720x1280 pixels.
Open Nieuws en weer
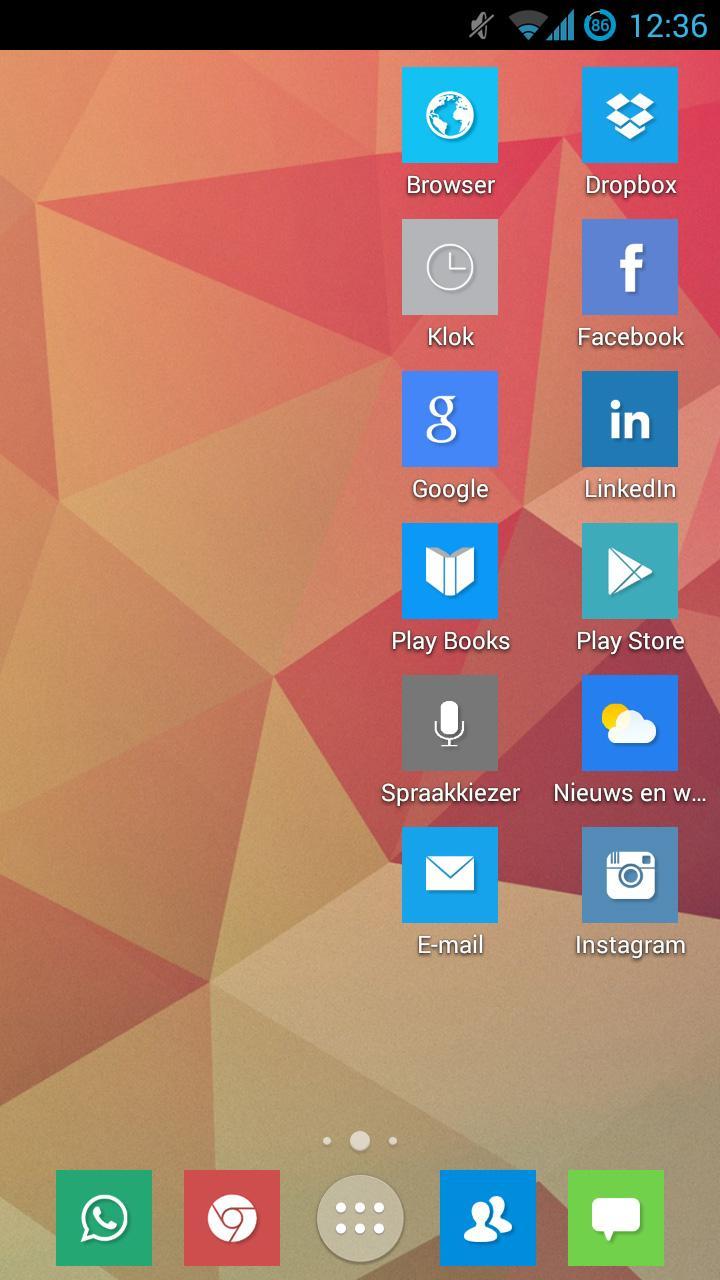[x=630, y=723]
